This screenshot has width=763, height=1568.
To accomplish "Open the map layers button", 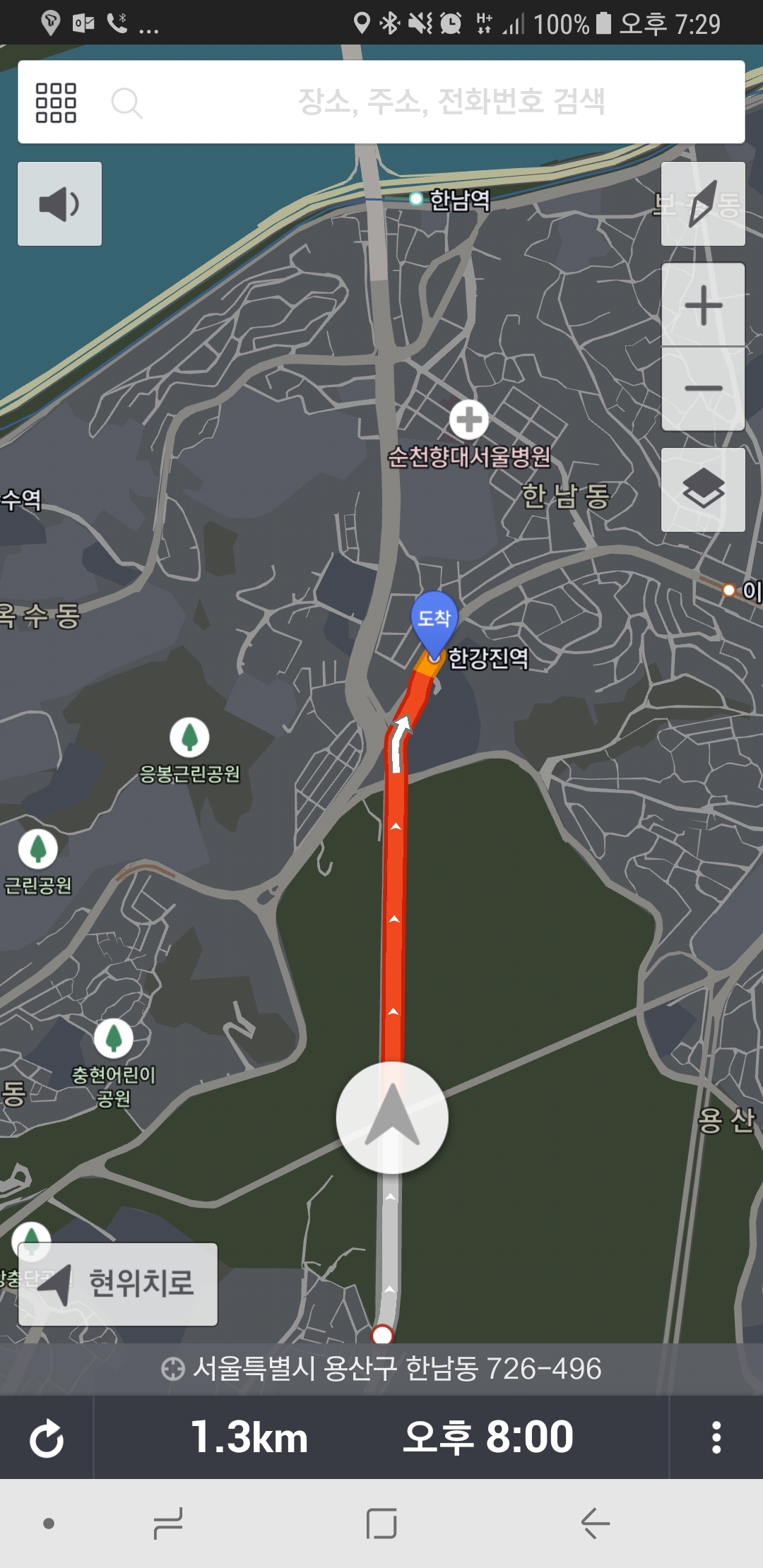I will (703, 489).
